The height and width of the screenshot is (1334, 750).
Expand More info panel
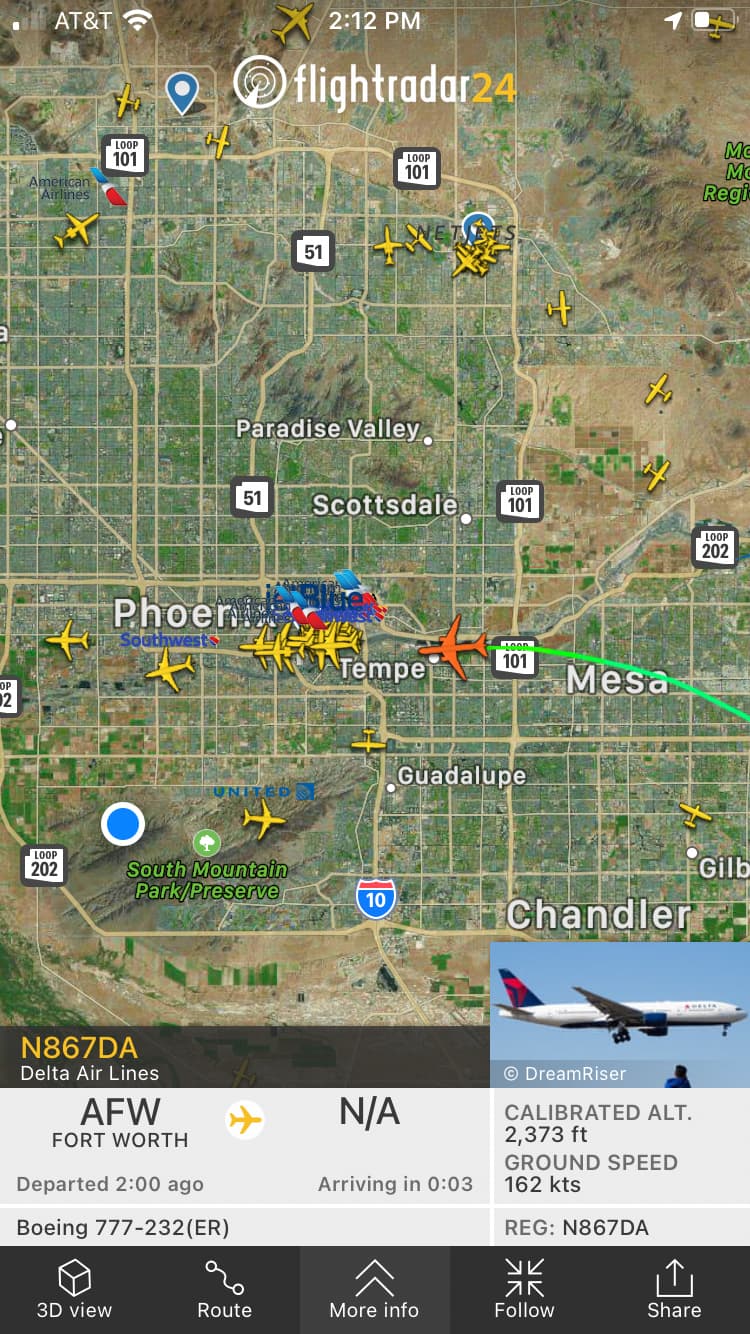374,1289
